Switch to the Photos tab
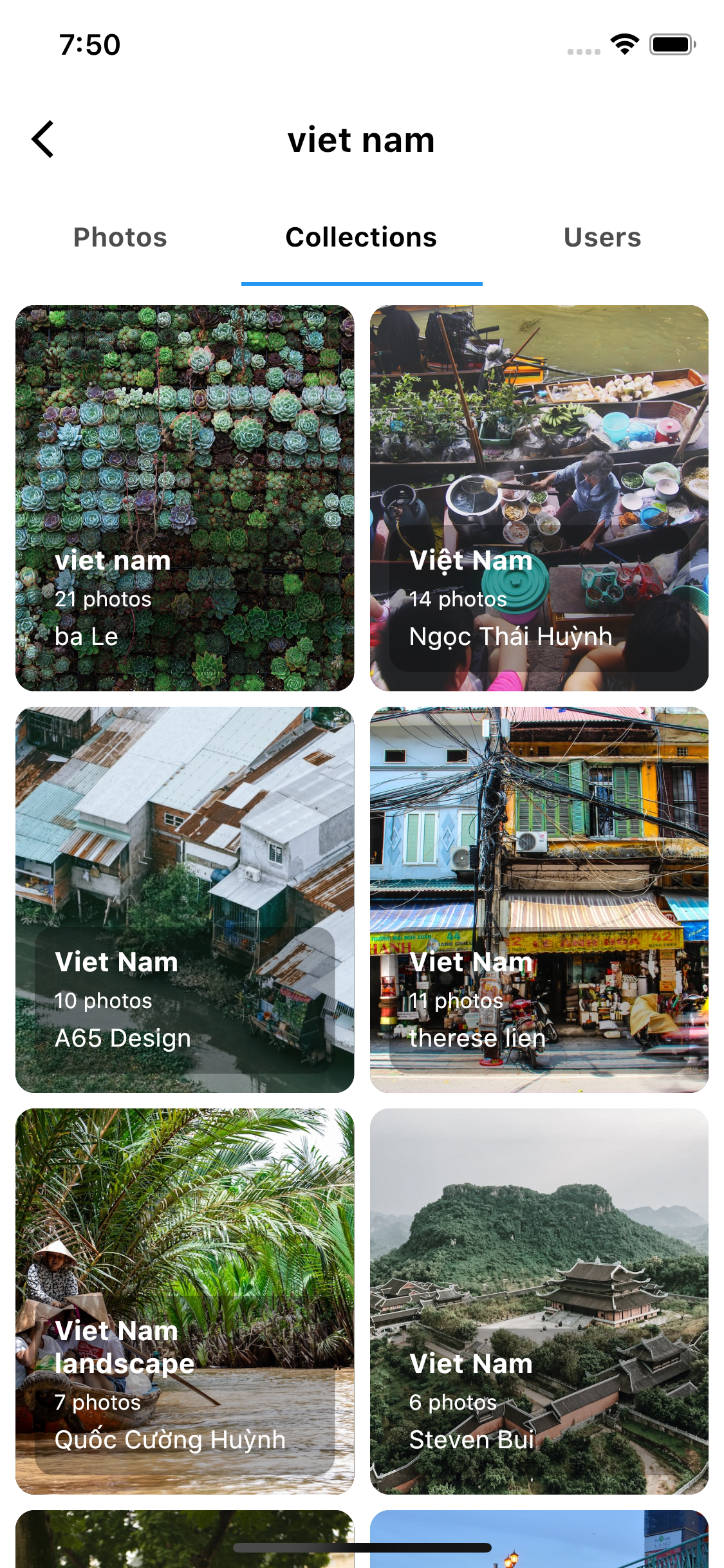The width and height of the screenshot is (724, 1568). (x=120, y=238)
